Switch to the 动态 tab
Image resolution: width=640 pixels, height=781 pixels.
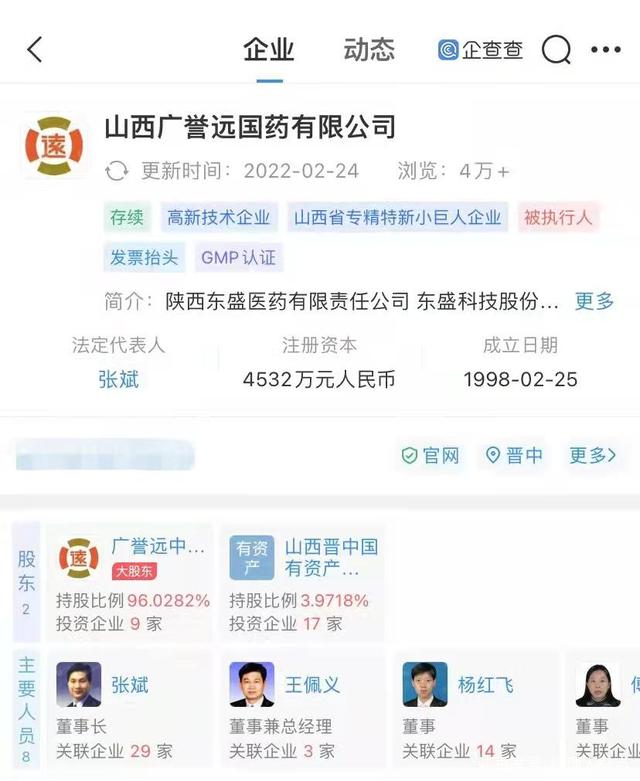pos(369,50)
